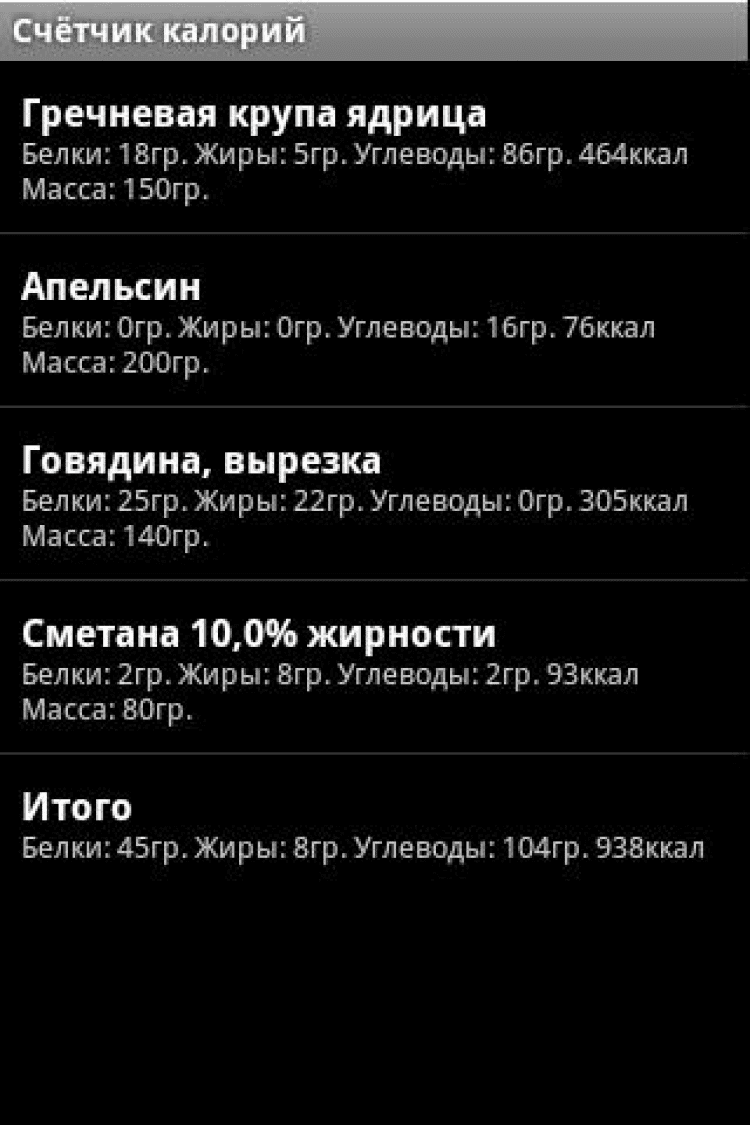Screen dimensions: 750x1125
Task: Open Сметана 10,0% жирности entry
Action: point(375,667)
